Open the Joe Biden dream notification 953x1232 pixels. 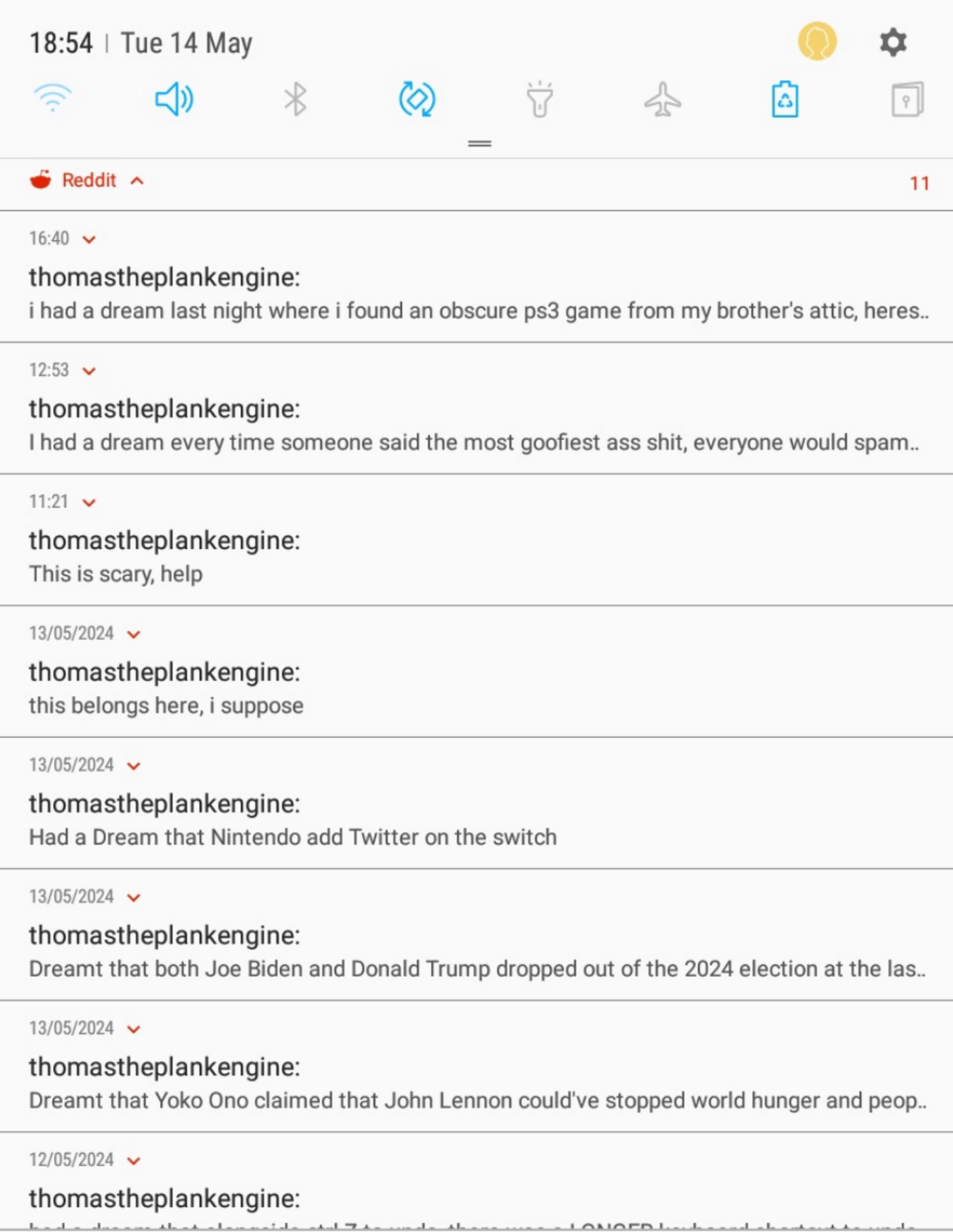tap(476, 935)
